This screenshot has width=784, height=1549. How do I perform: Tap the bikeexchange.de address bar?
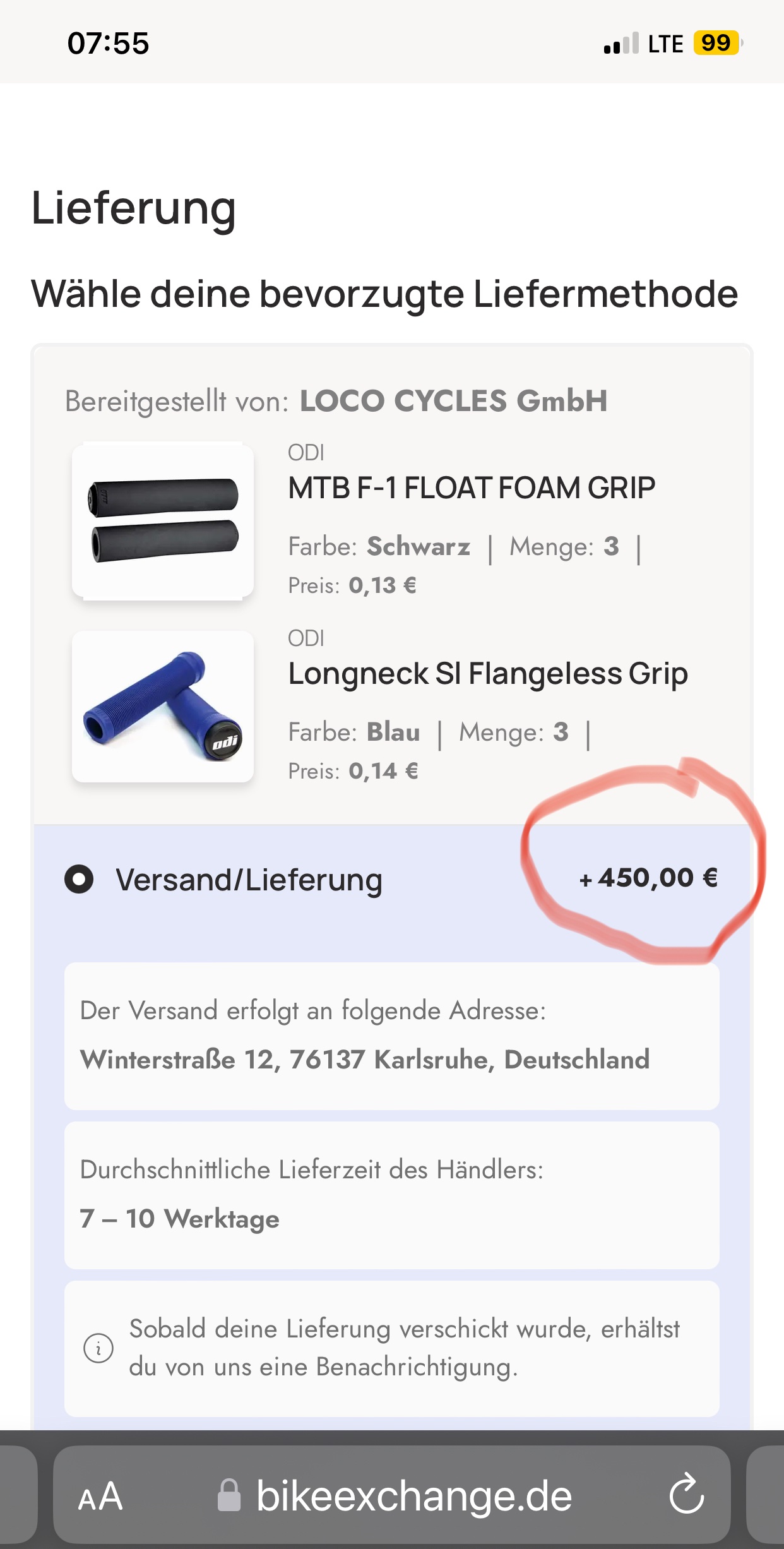pyautogui.click(x=413, y=1497)
